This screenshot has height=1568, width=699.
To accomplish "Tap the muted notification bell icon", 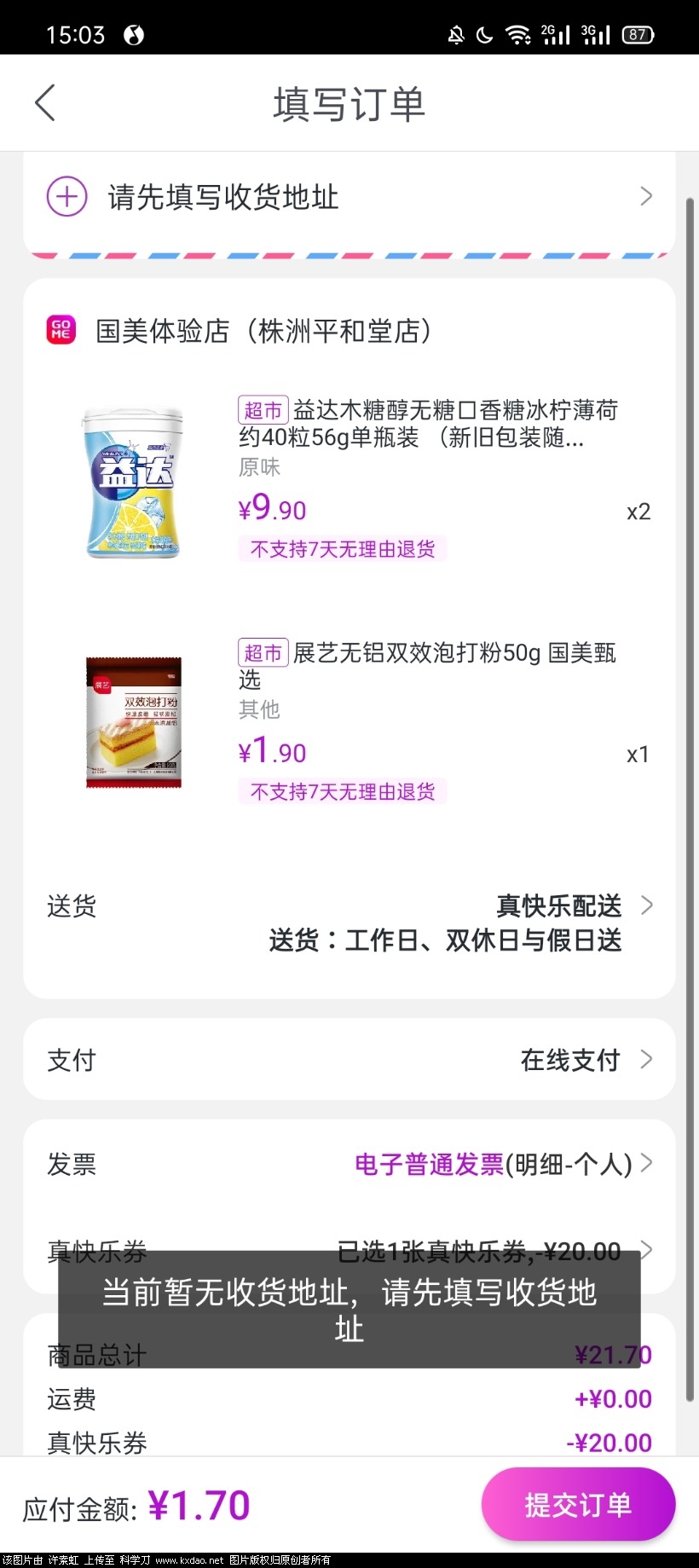I will pos(456,34).
